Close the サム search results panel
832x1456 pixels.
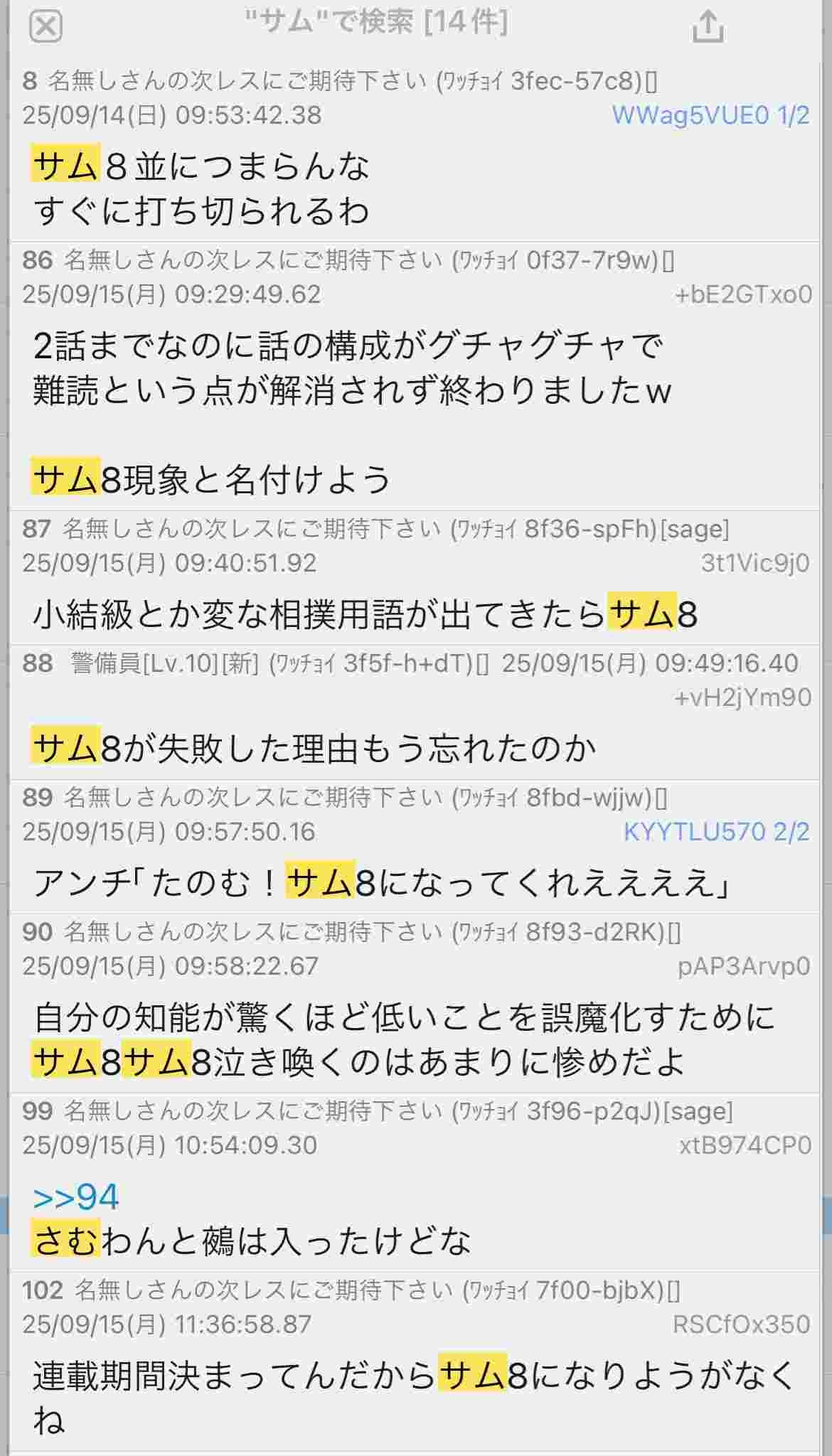click(46, 27)
